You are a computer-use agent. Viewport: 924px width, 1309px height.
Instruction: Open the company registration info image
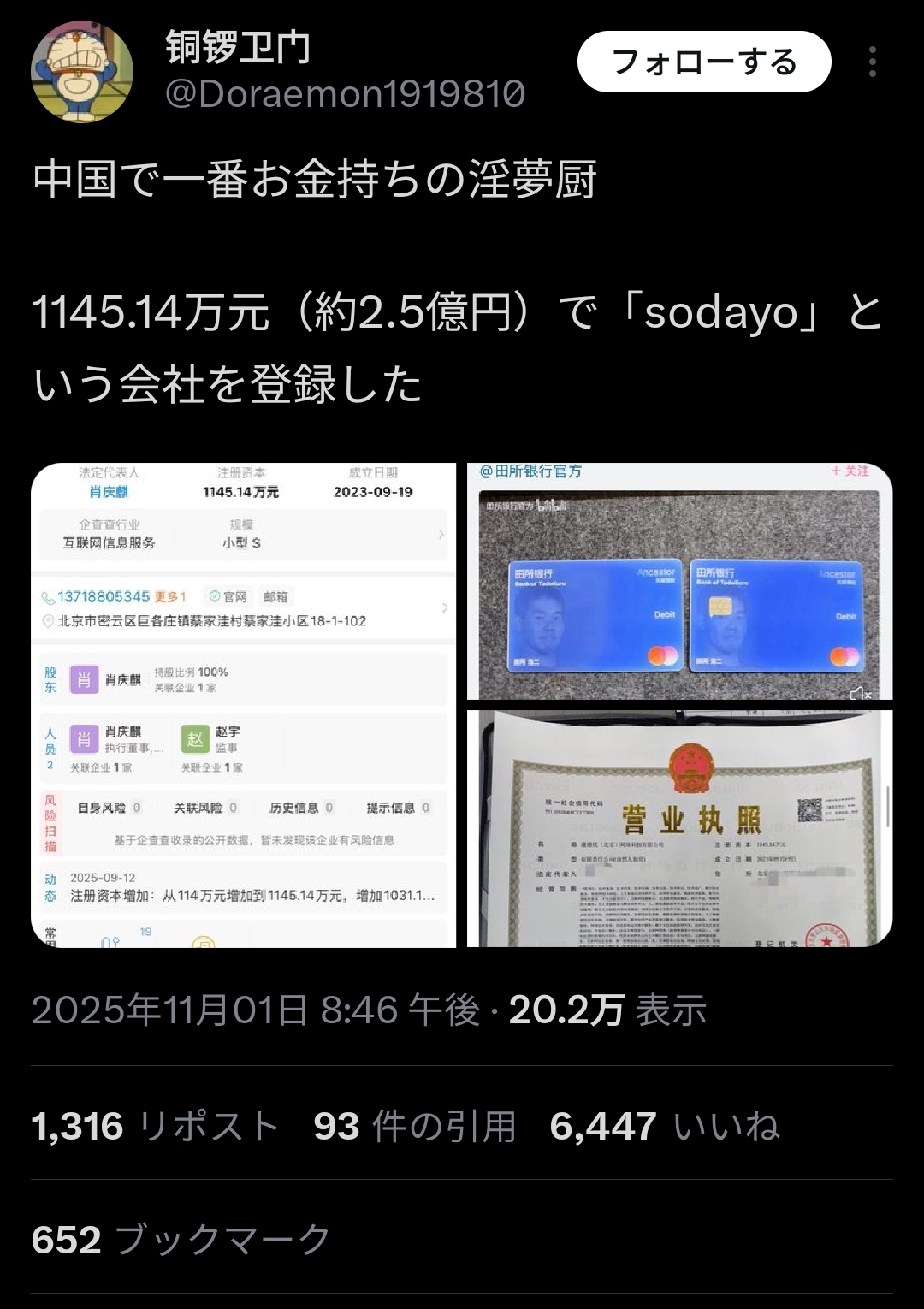pos(244,705)
